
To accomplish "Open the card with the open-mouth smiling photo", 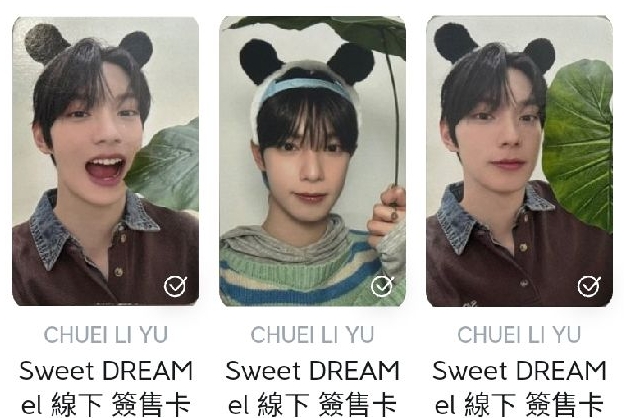I will (x=105, y=160).
